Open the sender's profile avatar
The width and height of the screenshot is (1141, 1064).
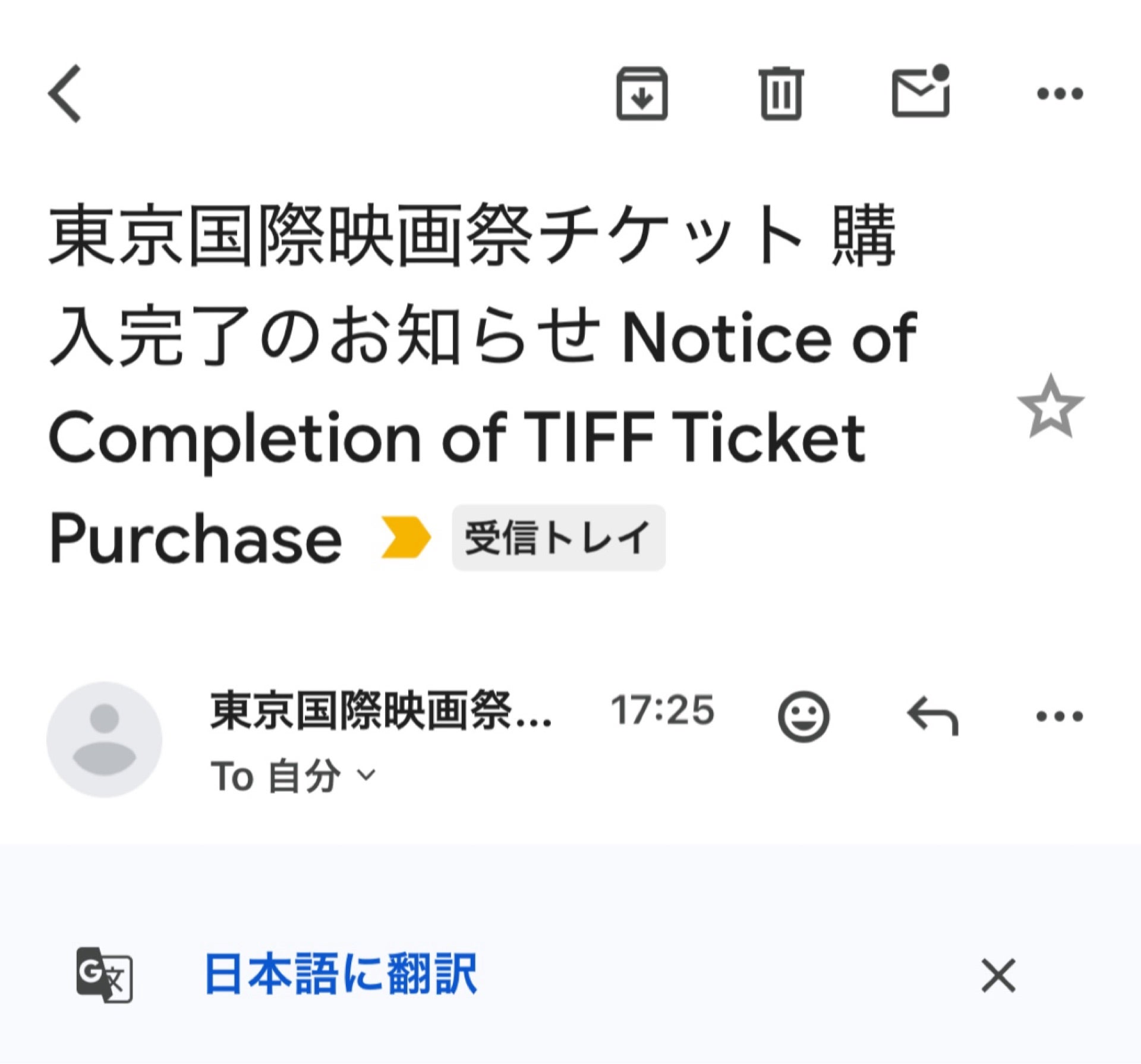click(x=105, y=739)
